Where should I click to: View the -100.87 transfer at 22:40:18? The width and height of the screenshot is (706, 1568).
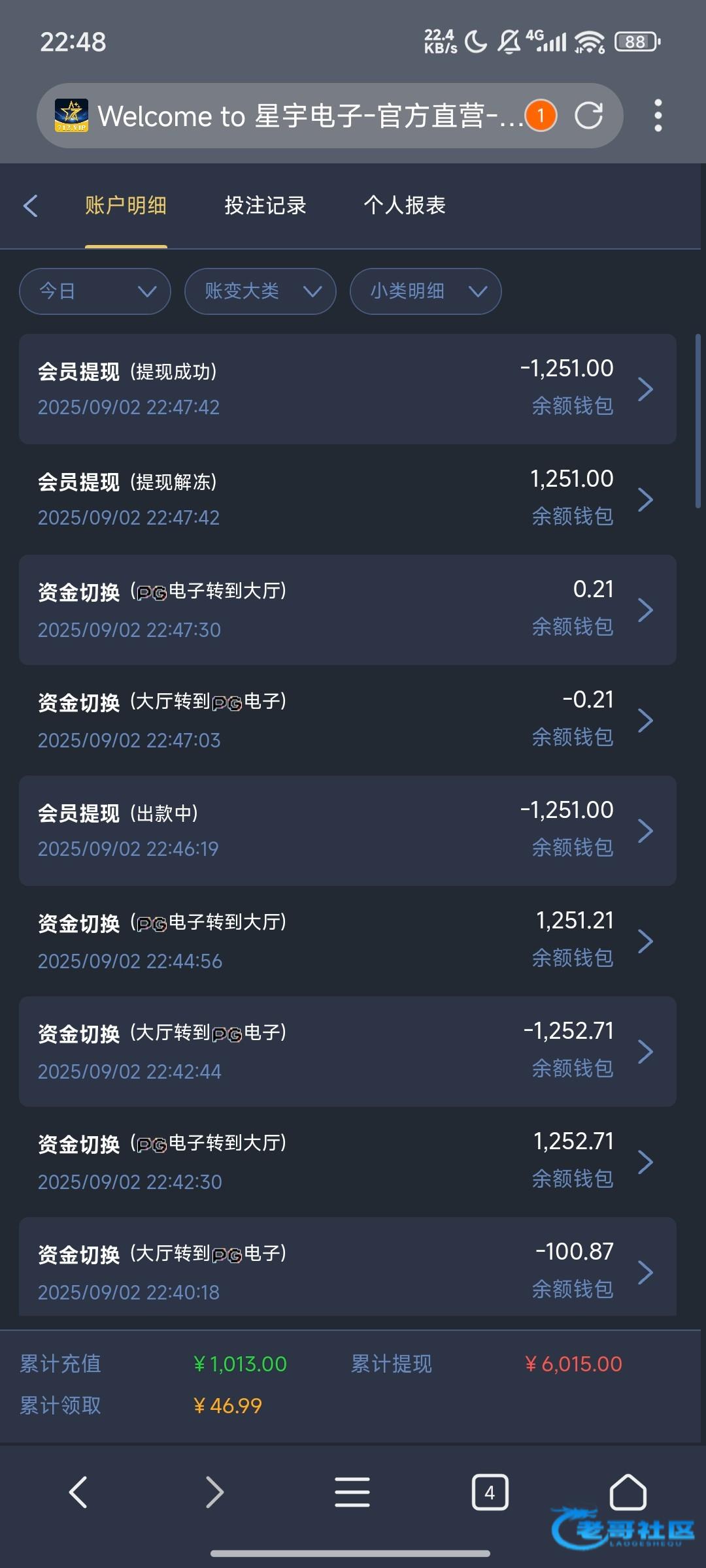[347, 1271]
